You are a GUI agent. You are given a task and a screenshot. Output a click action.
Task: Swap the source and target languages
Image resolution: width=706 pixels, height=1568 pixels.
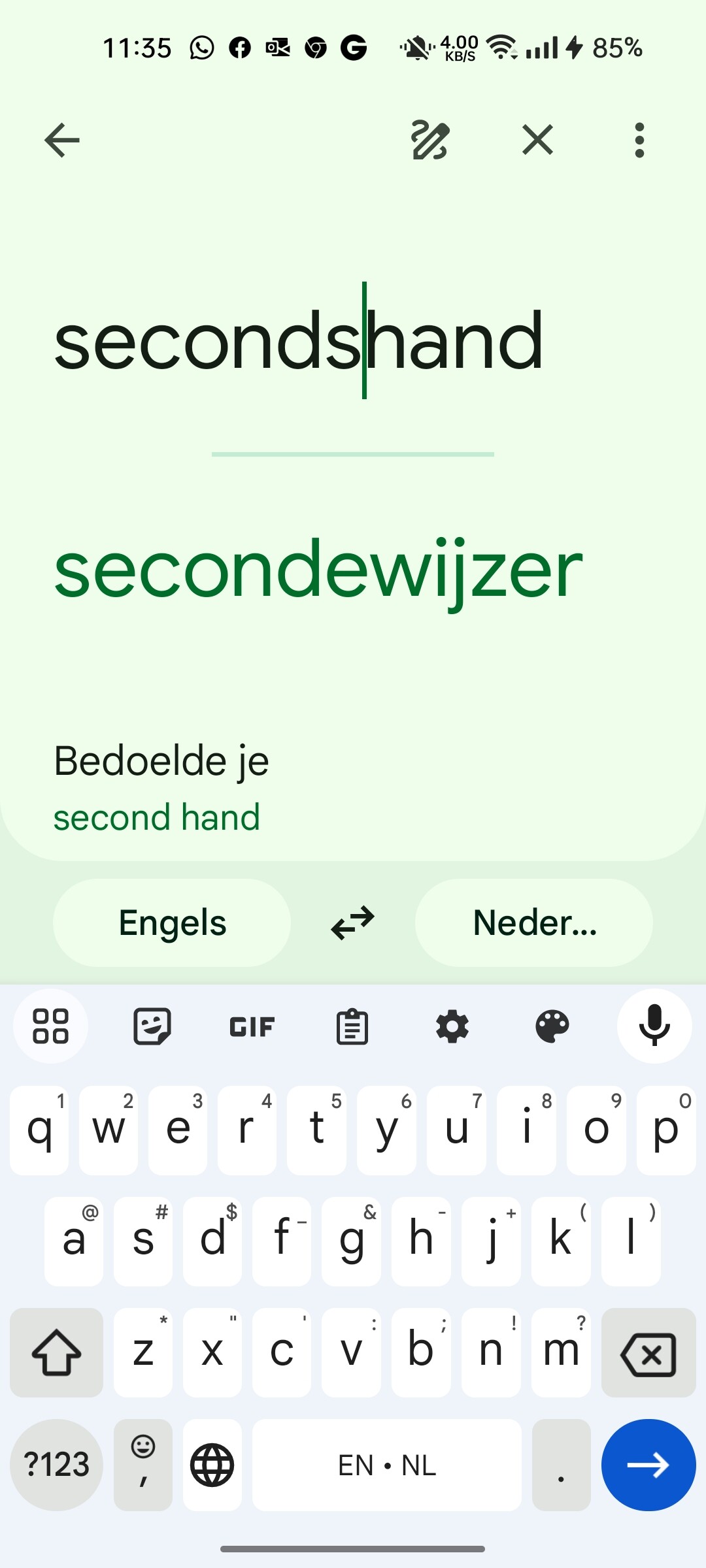pos(353,923)
